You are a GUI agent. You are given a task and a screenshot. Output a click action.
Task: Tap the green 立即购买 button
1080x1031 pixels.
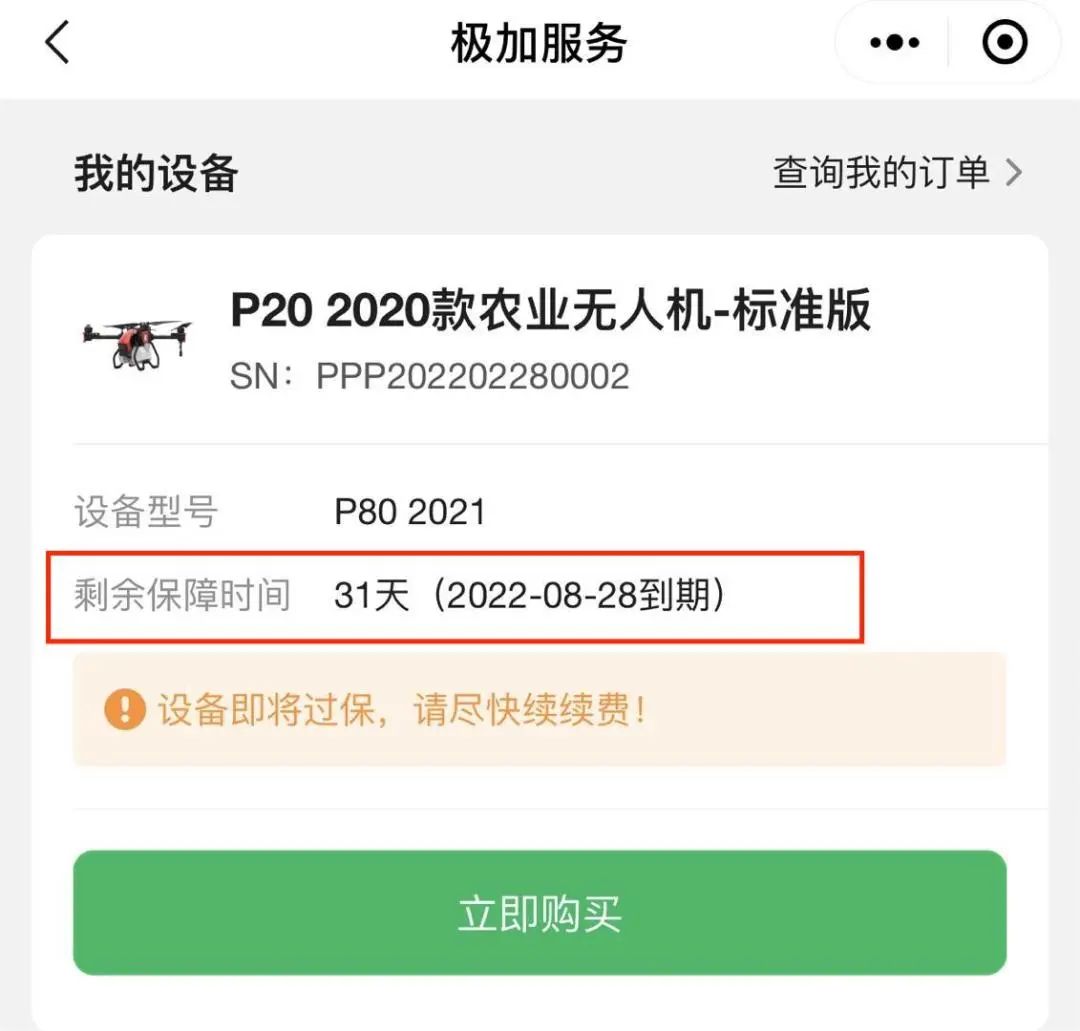(x=539, y=913)
